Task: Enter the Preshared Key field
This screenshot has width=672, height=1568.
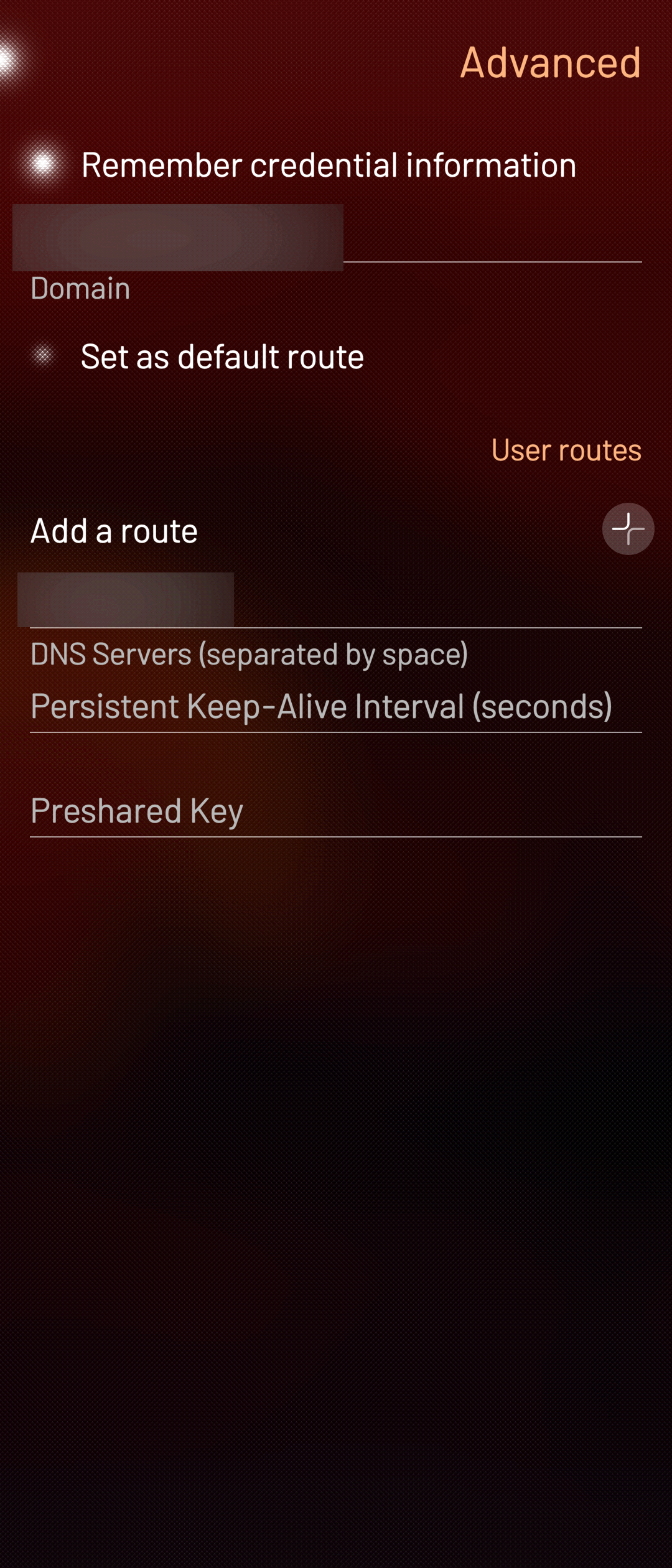Action: click(336, 811)
